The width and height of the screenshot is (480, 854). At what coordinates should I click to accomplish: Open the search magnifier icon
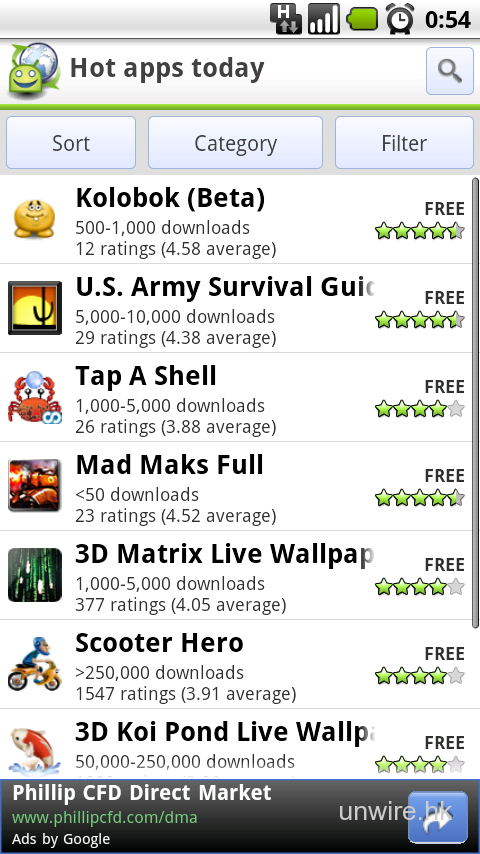coord(449,71)
